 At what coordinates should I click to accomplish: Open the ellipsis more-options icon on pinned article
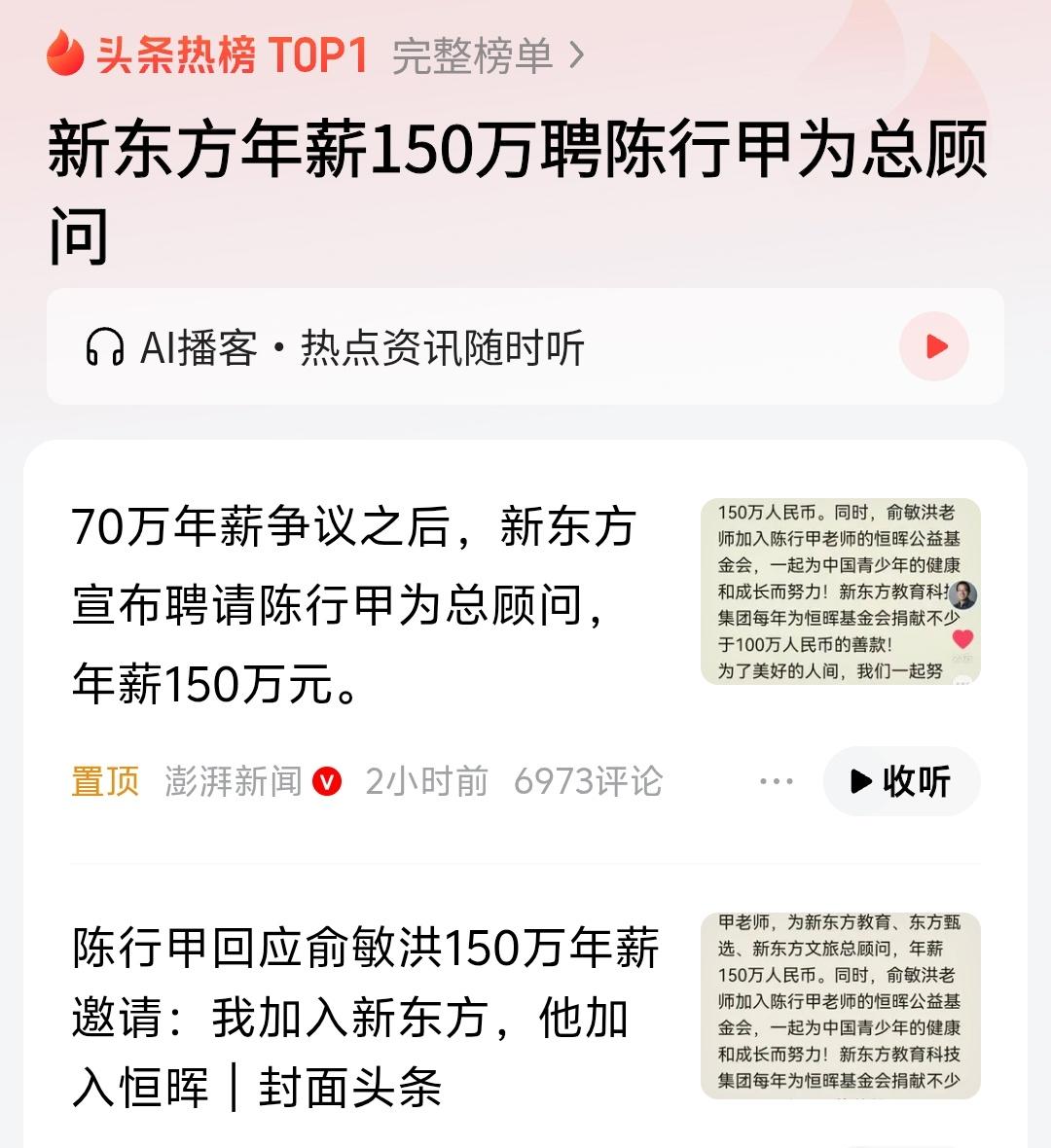[x=776, y=780]
